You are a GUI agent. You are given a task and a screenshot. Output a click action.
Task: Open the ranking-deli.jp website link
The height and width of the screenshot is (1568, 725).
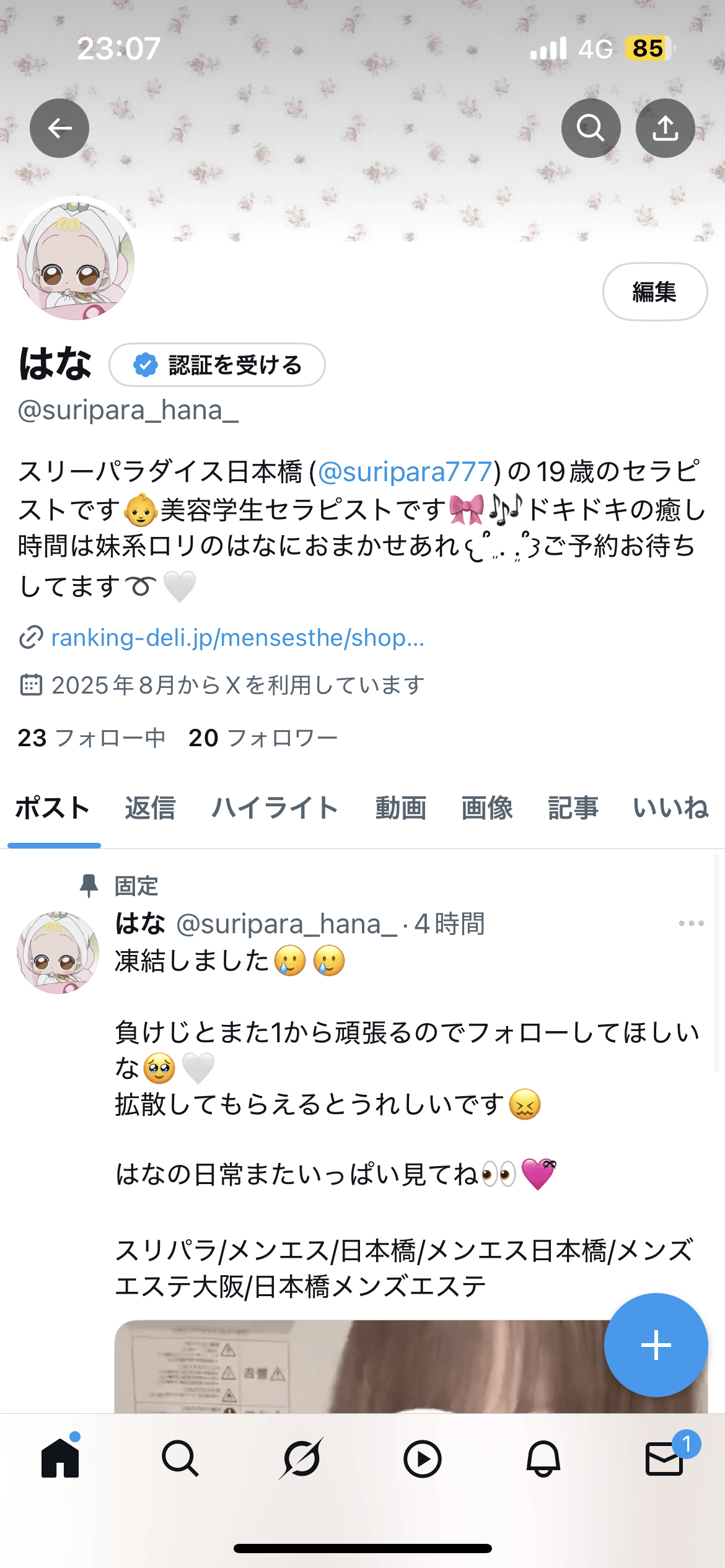237,637
